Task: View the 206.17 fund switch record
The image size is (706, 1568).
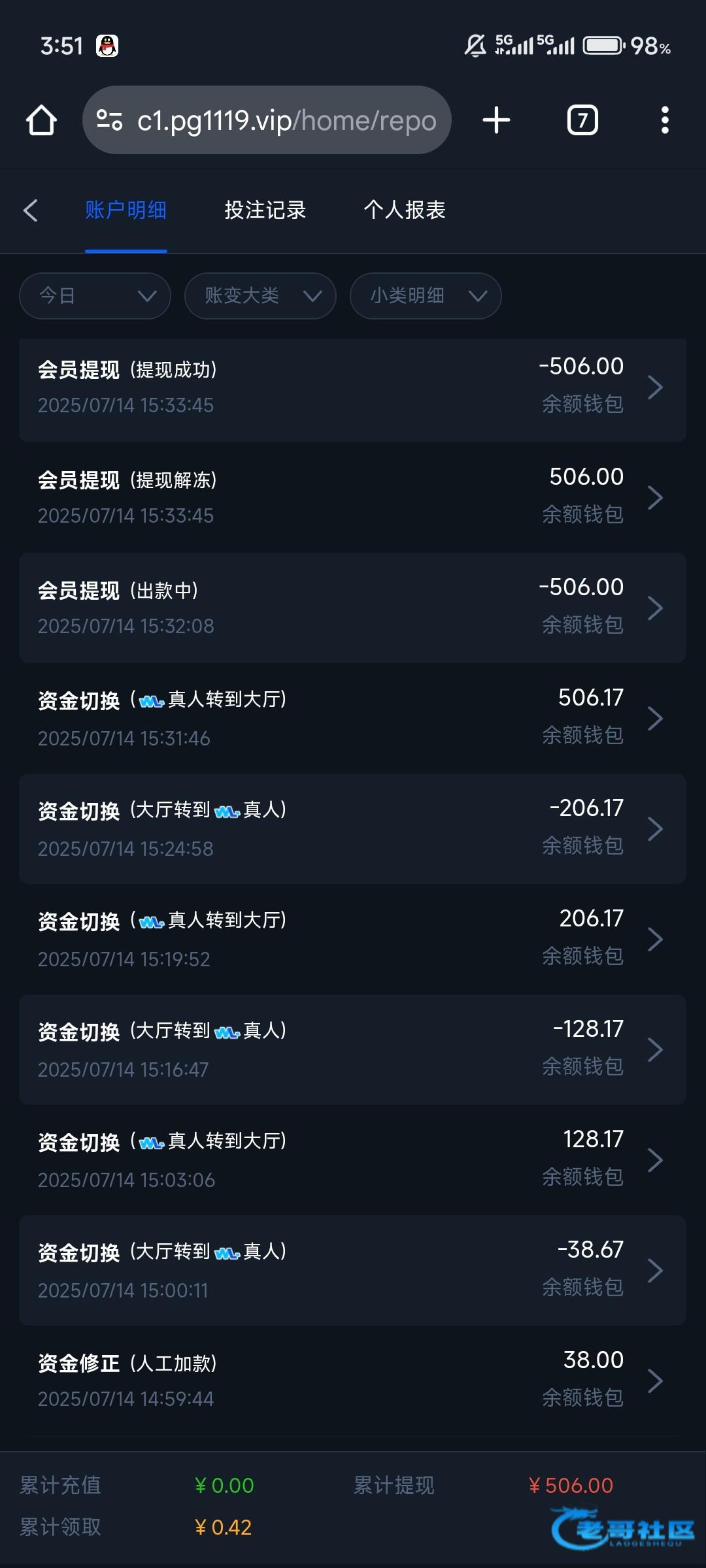Action: click(352, 939)
